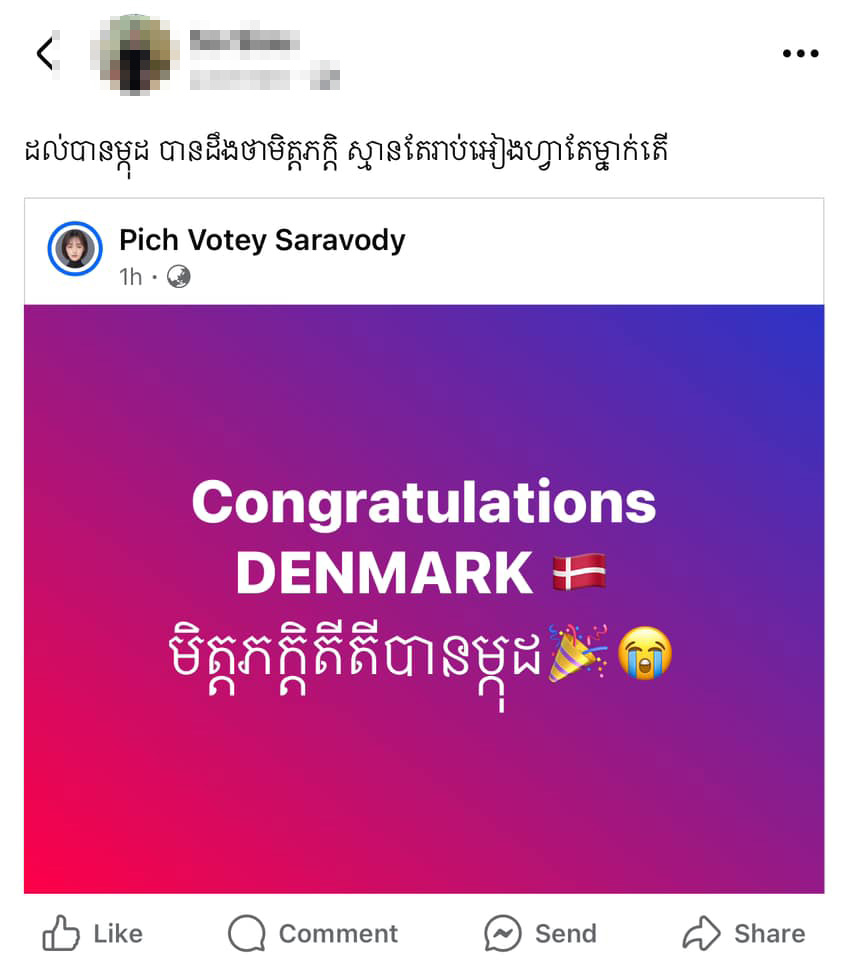Send this post via Messenger

point(541,933)
